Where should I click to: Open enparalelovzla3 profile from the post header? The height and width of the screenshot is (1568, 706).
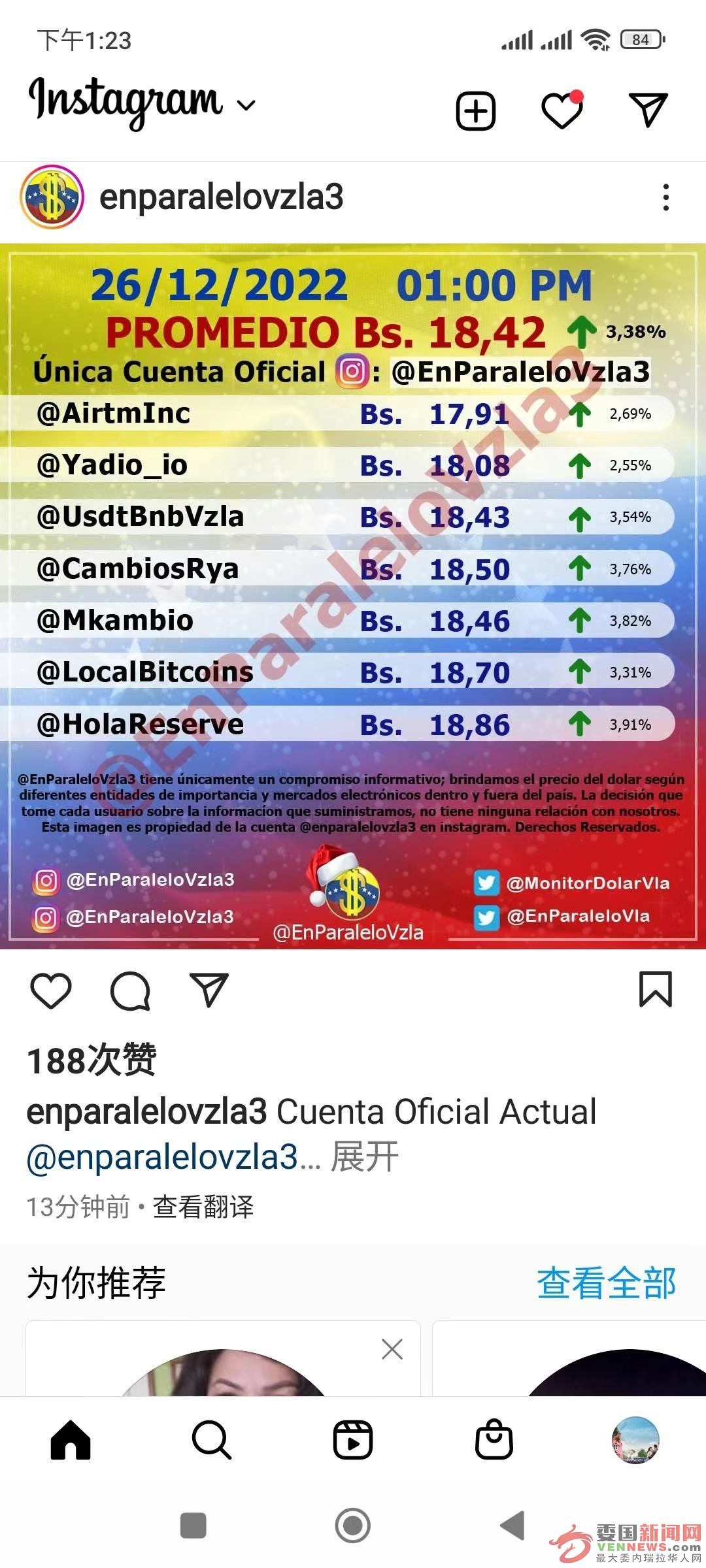[221, 197]
